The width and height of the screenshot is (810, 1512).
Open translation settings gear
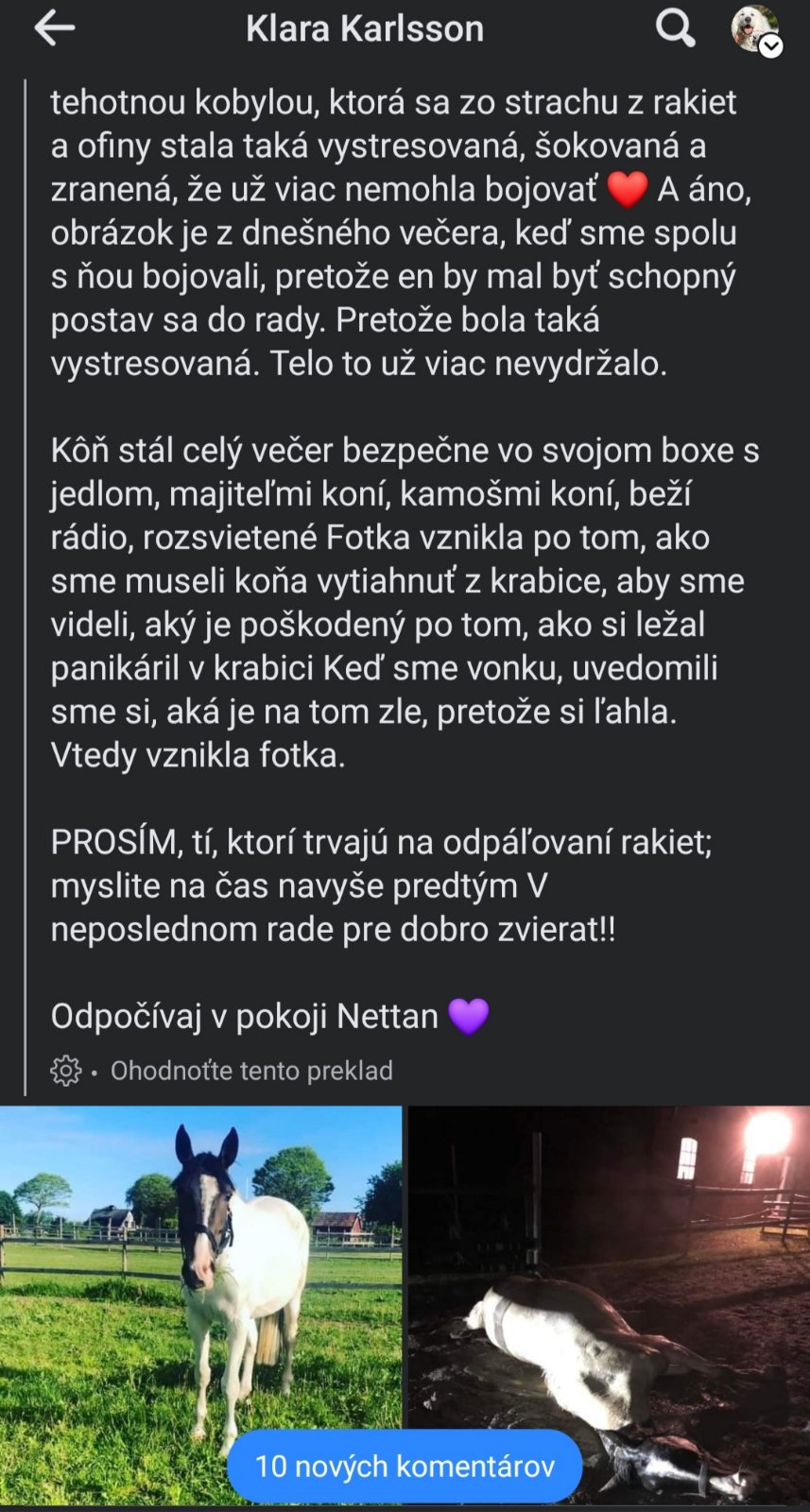click(66, 1071)
